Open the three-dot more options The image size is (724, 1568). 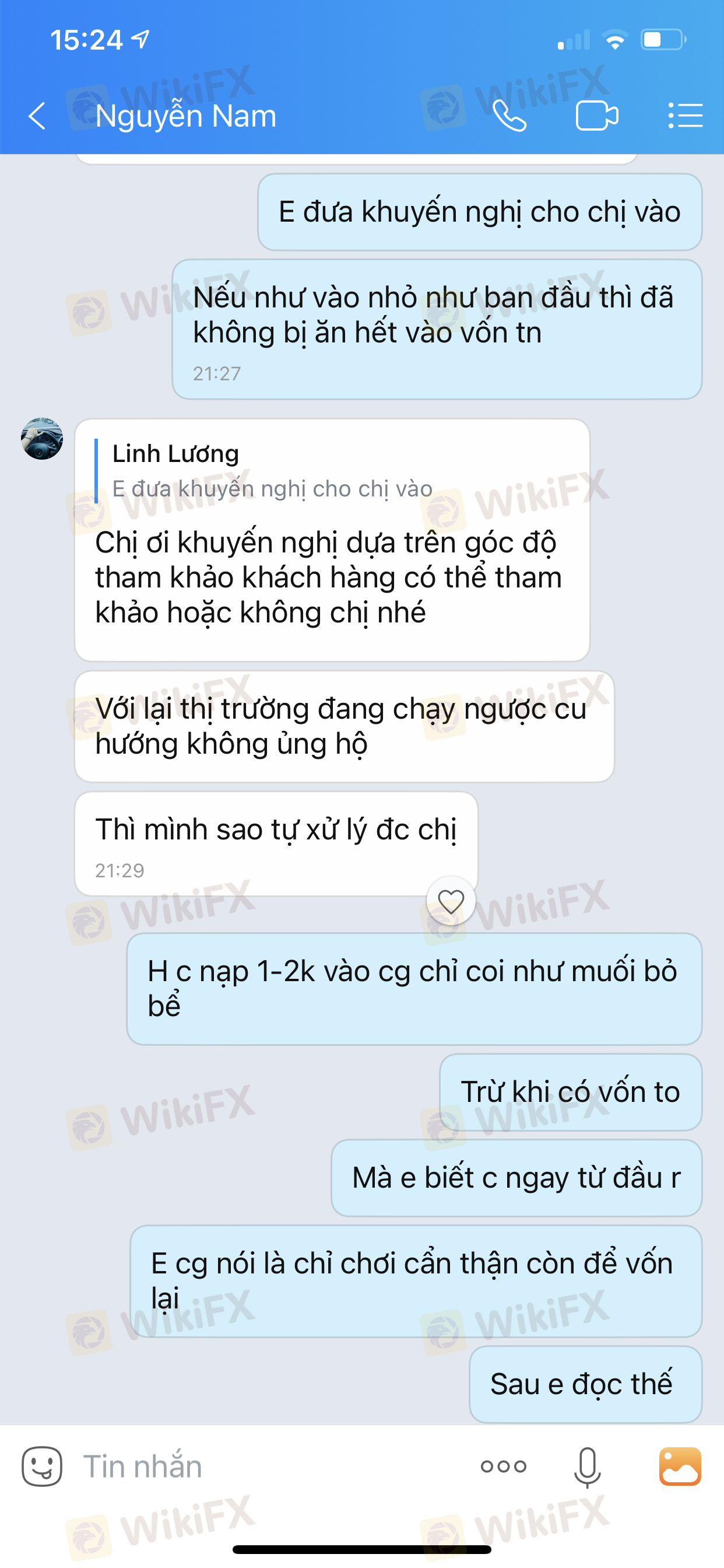[503, 1466]
